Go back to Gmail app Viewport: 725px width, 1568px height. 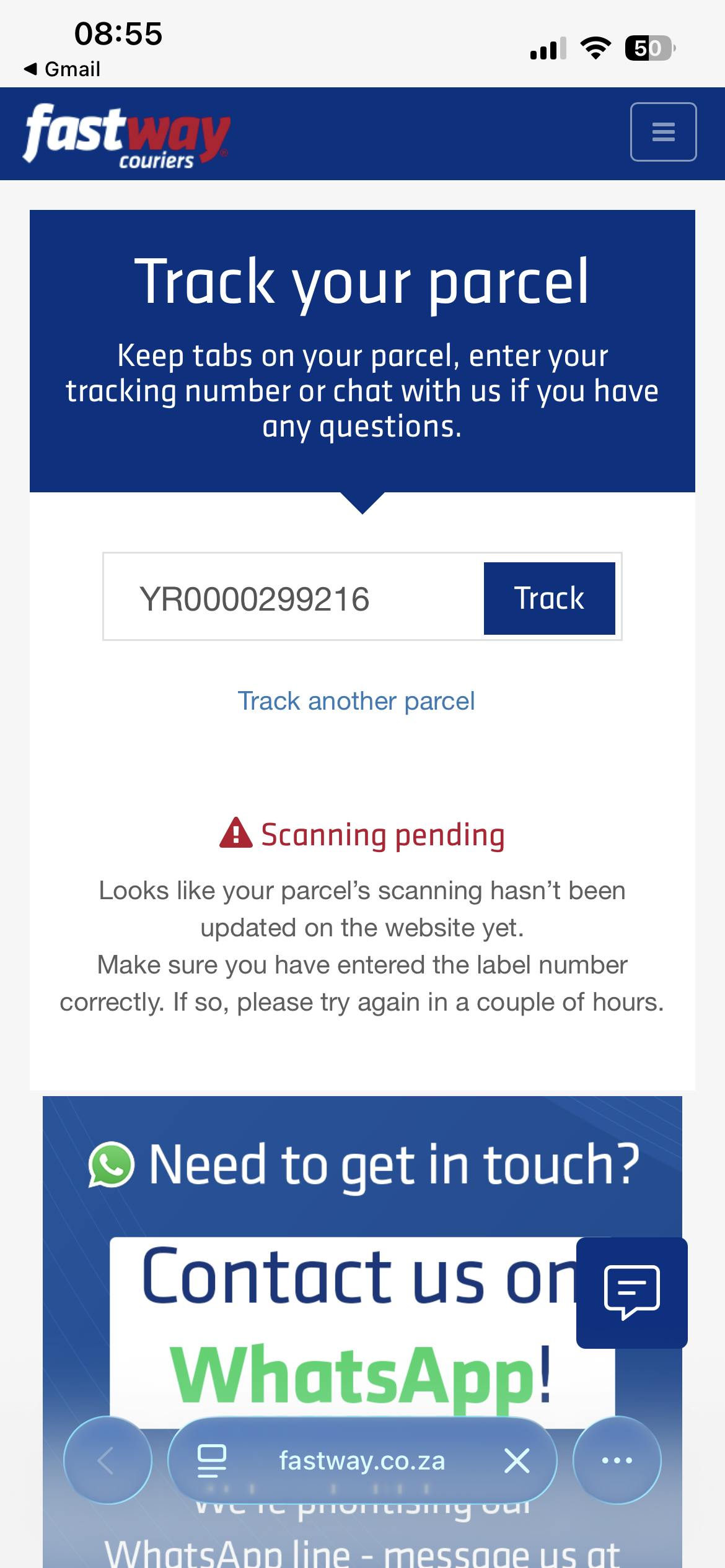click(x=62, y=69)
